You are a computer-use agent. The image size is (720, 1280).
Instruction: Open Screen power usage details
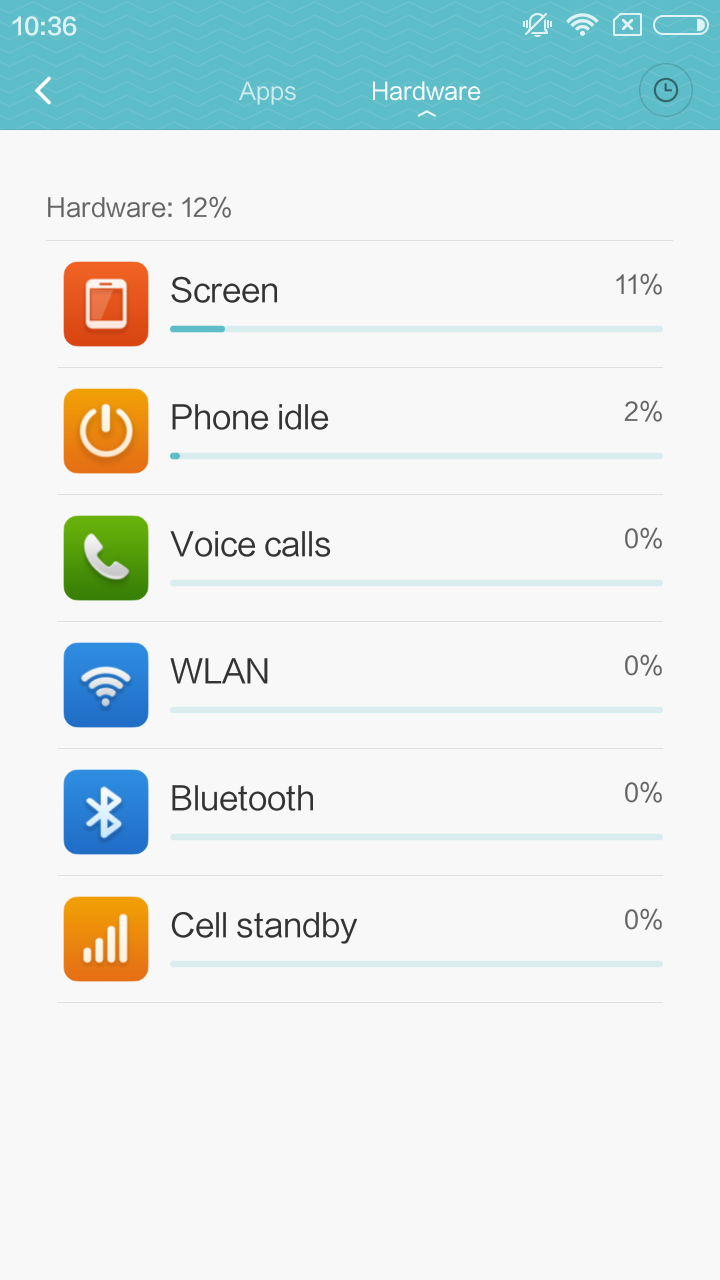(360, 304)
